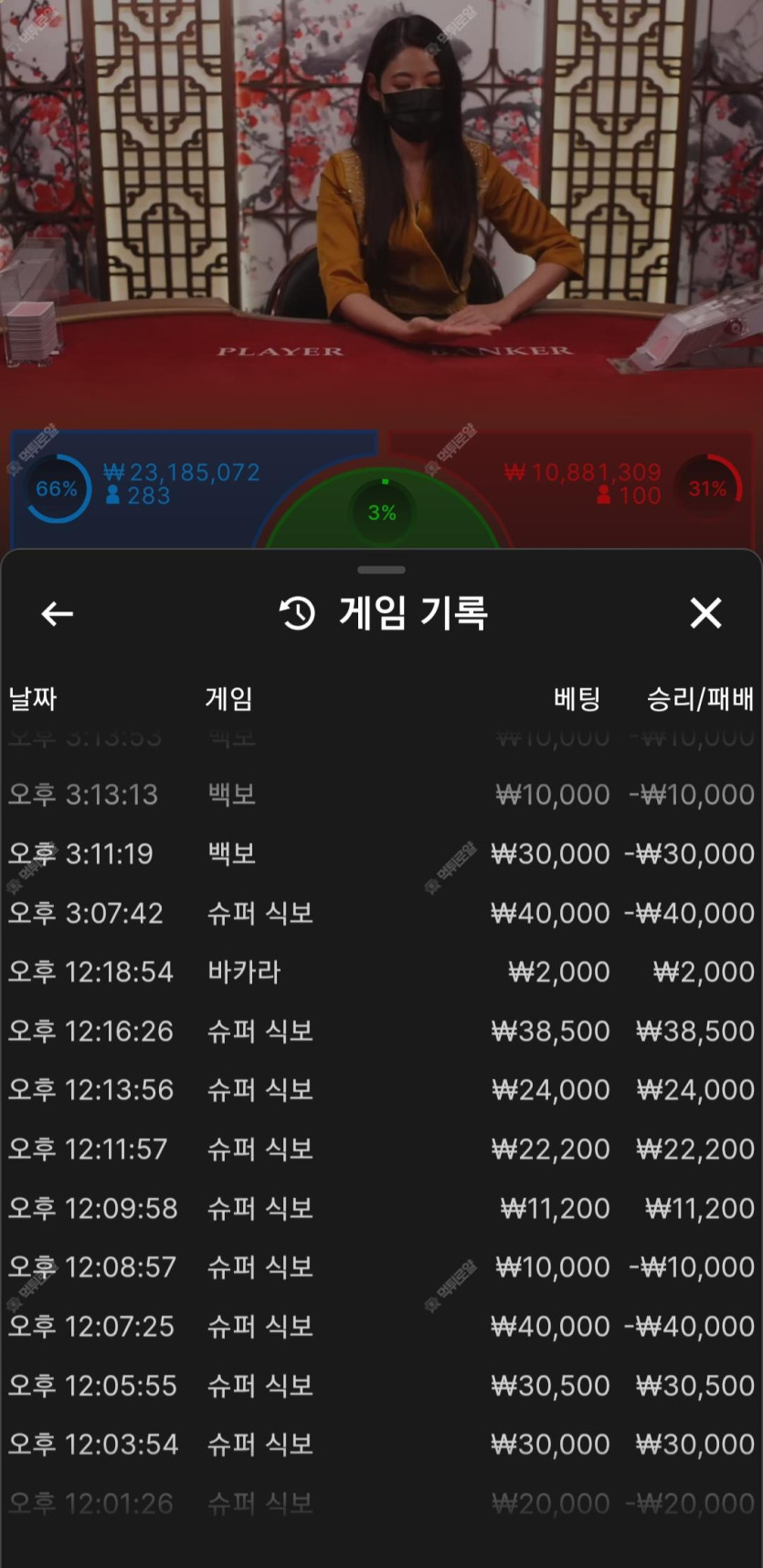The height and width of the screenshot is (1568, 763).
Task: Select the 오후 12:07:25 슈퍼 식보 entry
Action: 381,1326
